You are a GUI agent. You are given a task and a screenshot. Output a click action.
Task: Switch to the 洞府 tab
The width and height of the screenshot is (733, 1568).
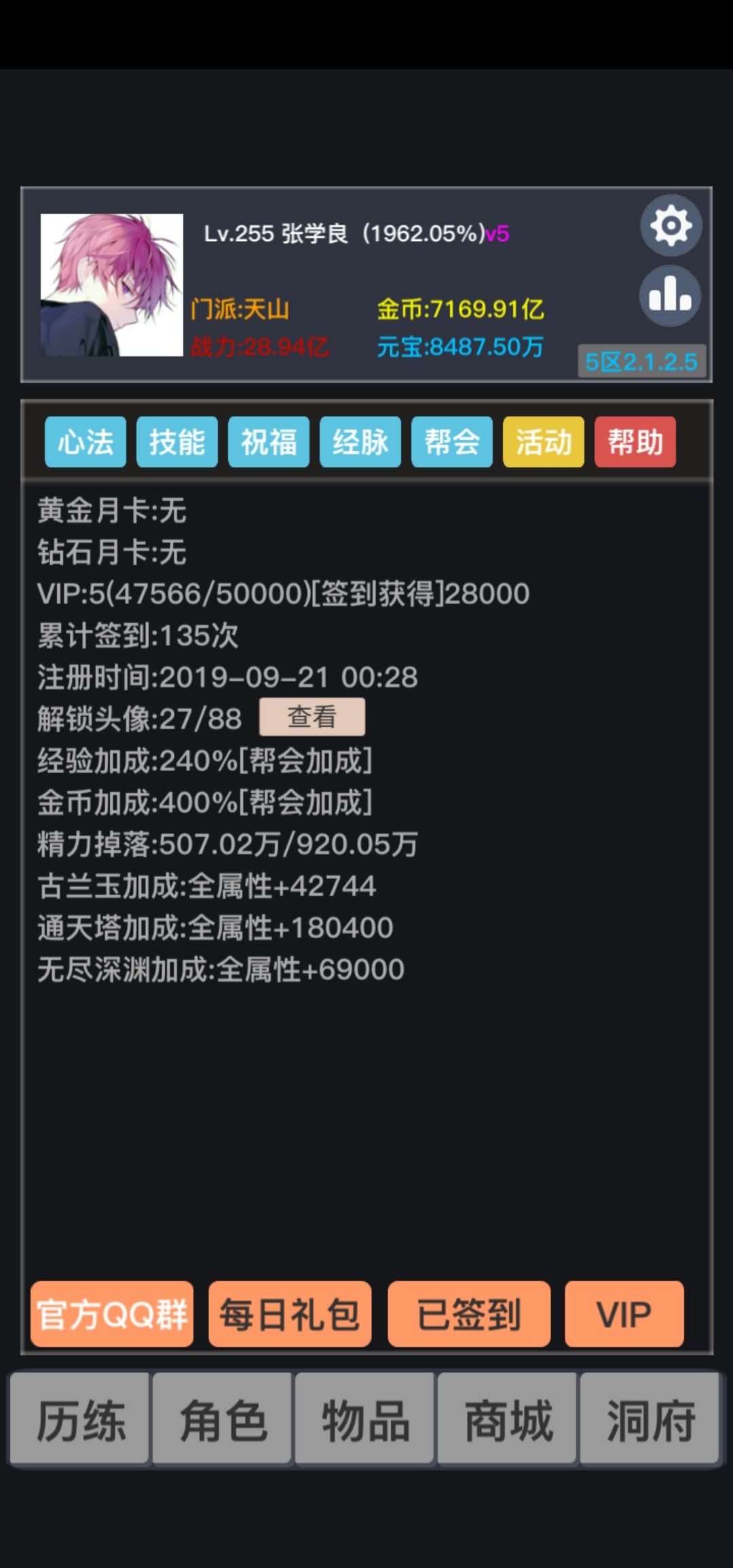[650, 1420]
